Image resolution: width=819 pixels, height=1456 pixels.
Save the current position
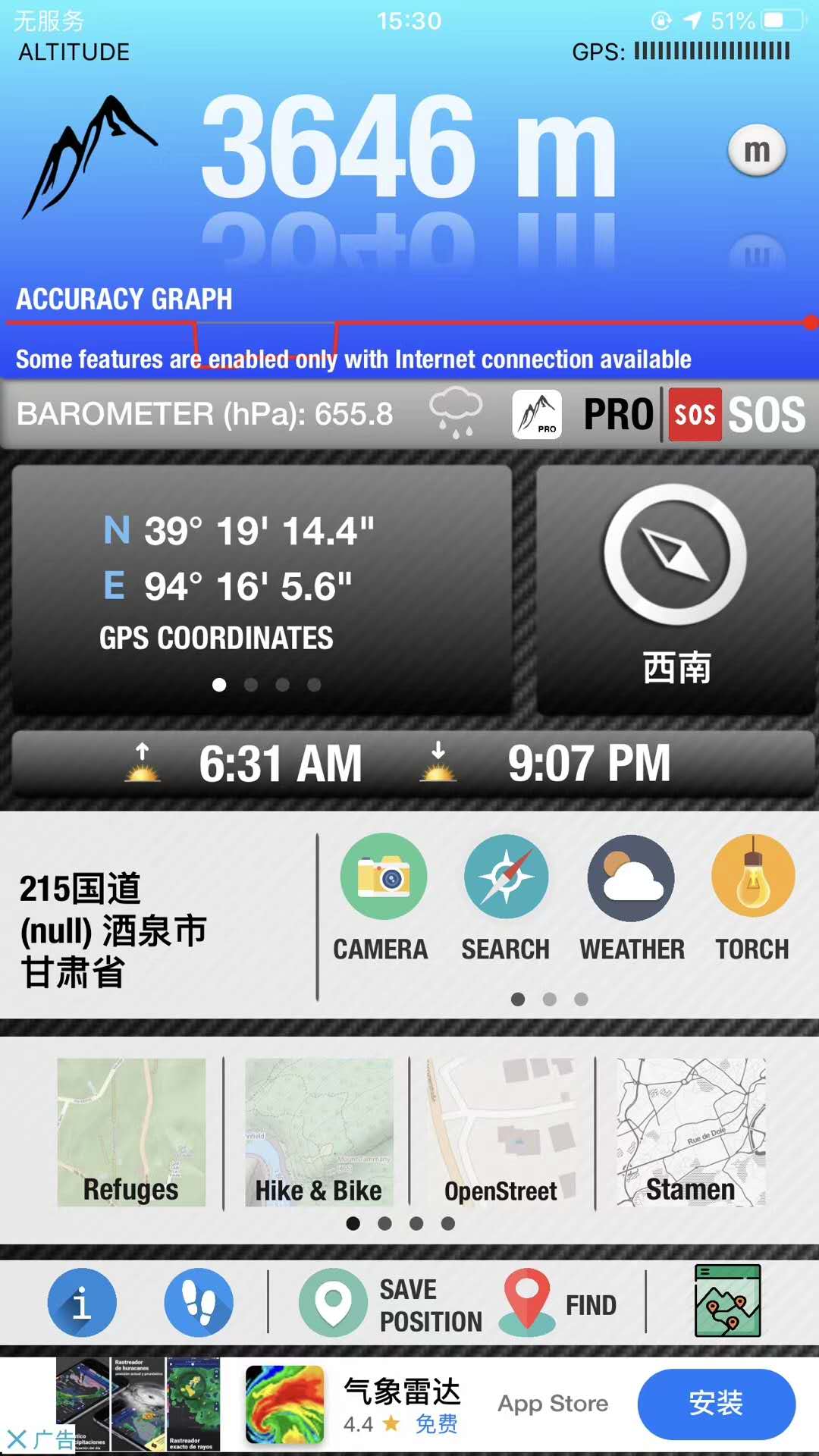[x=391, y=1304]
